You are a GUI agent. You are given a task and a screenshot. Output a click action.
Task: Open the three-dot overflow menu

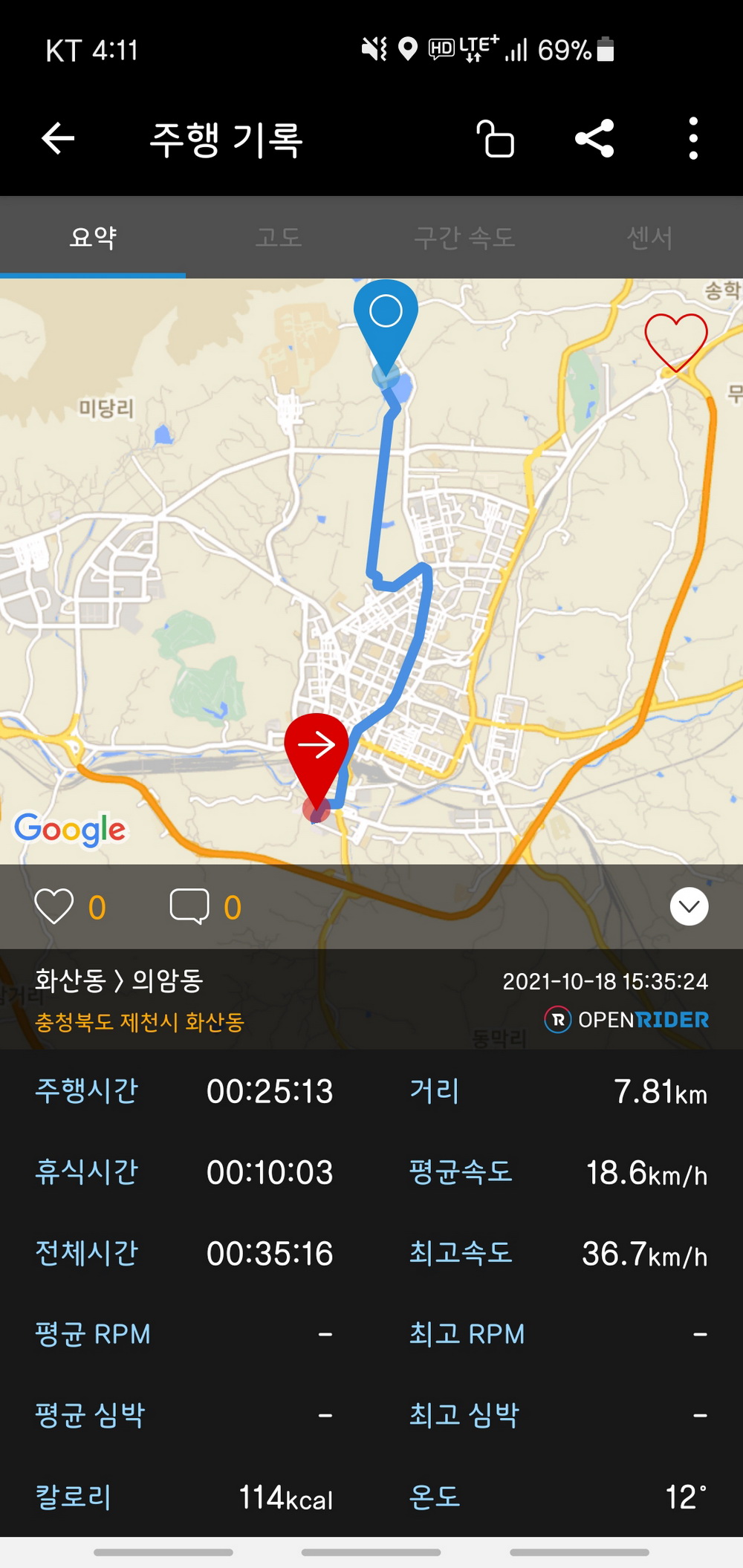[693, 138]
